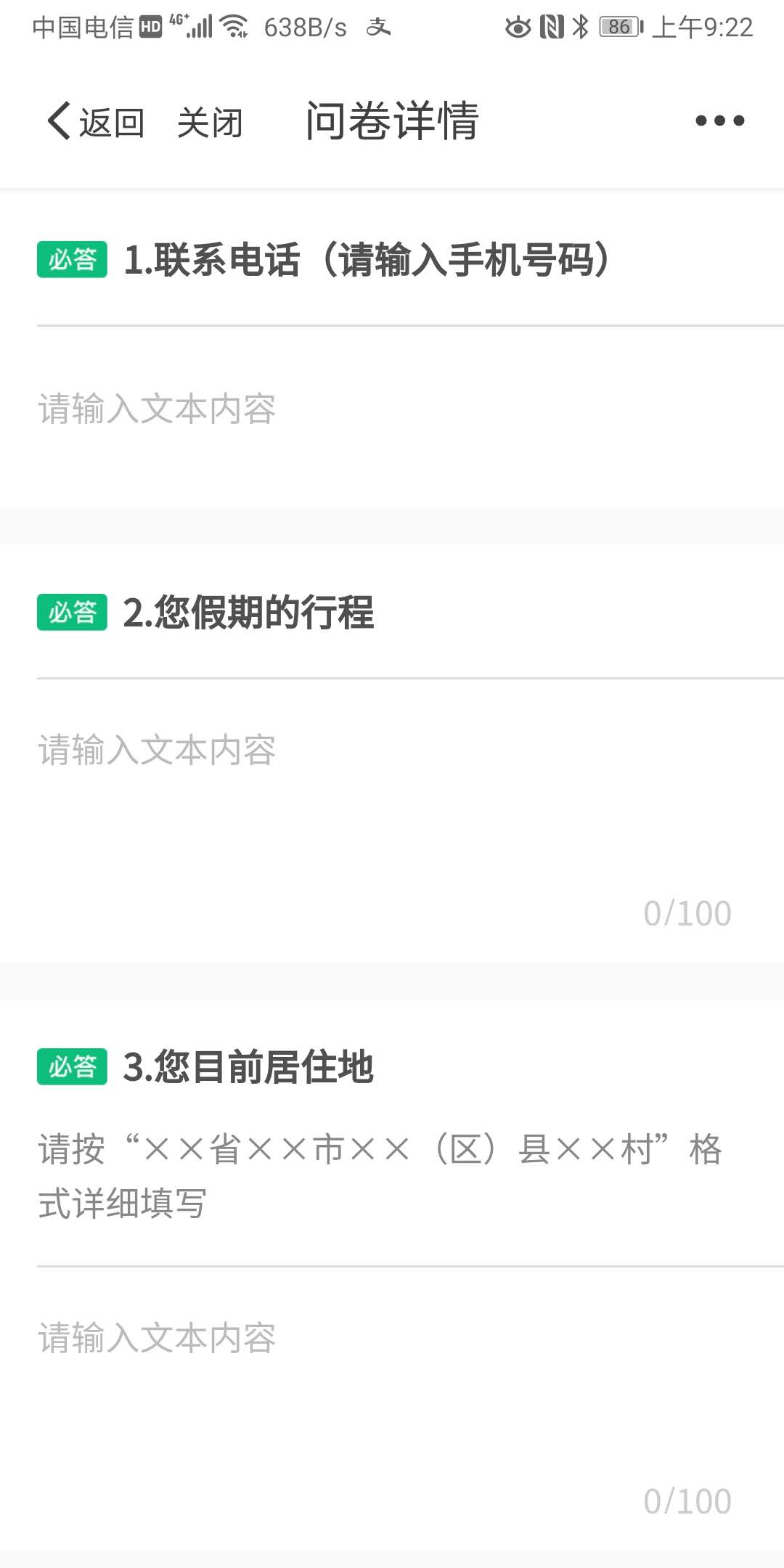Open the three-dot overflow menu
Viewport: 784px width, 1568px height.
coord(719,121)
